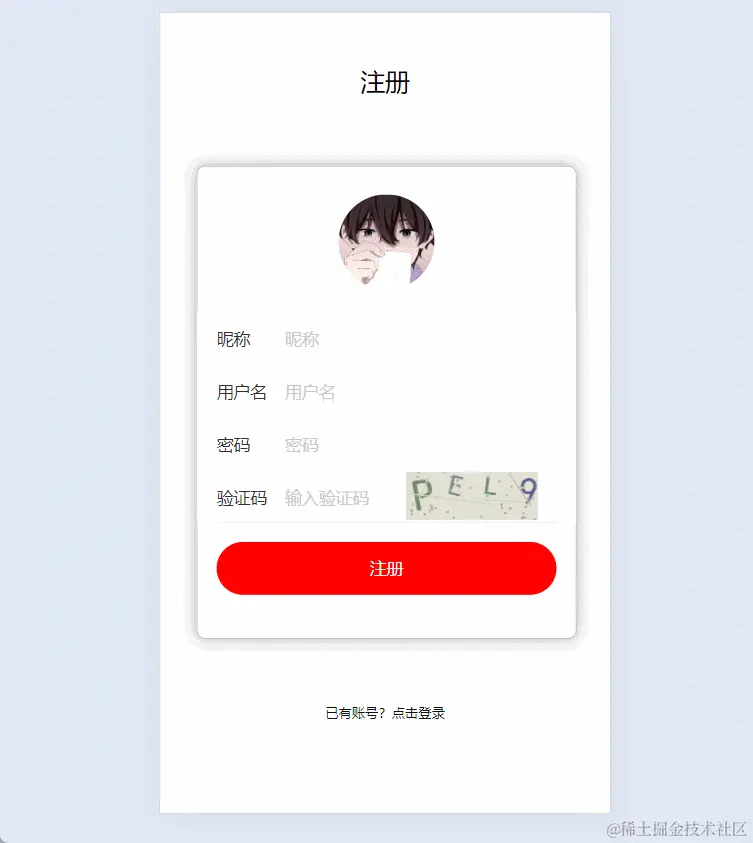Image resolution: width=753 pixels, height=843 pixels.
Task: Tap the avatar picture to change it
Action: point(386,240)
